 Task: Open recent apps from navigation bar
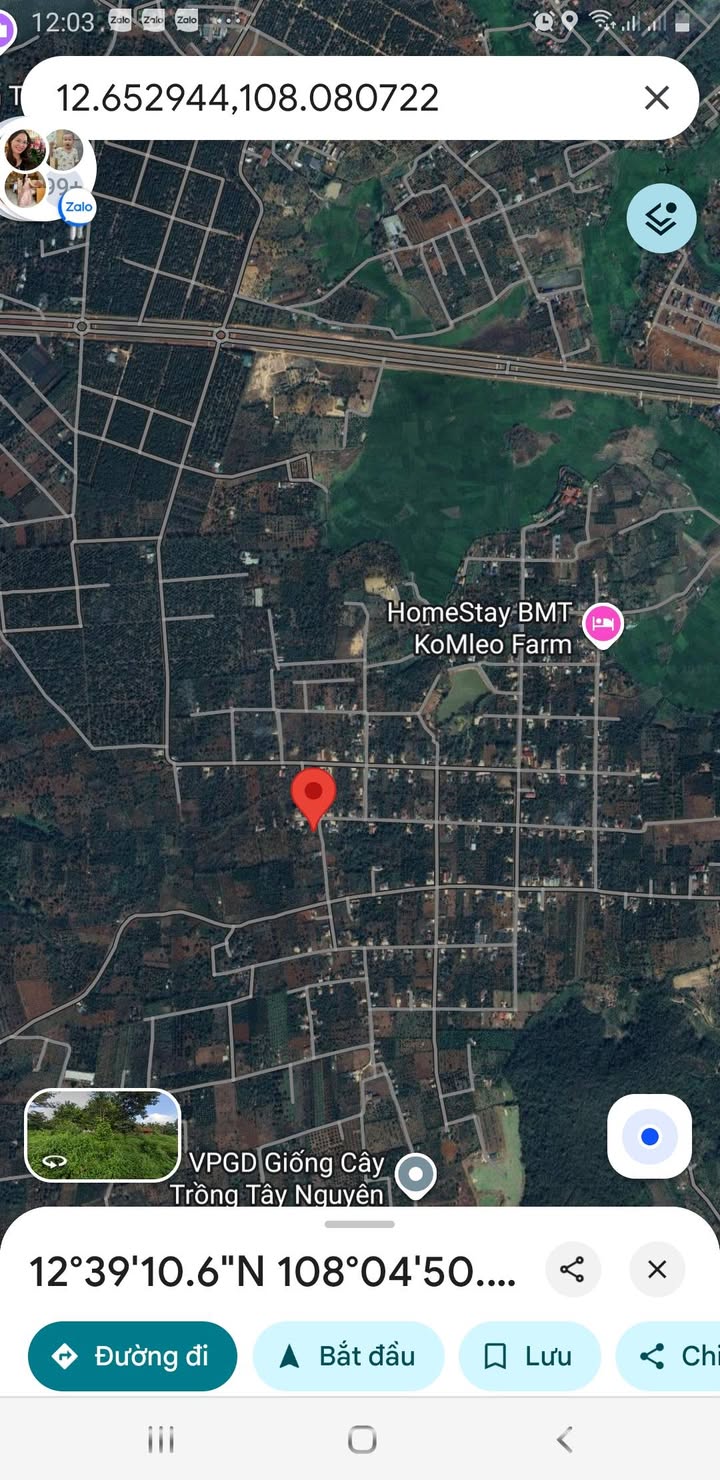160,1440
